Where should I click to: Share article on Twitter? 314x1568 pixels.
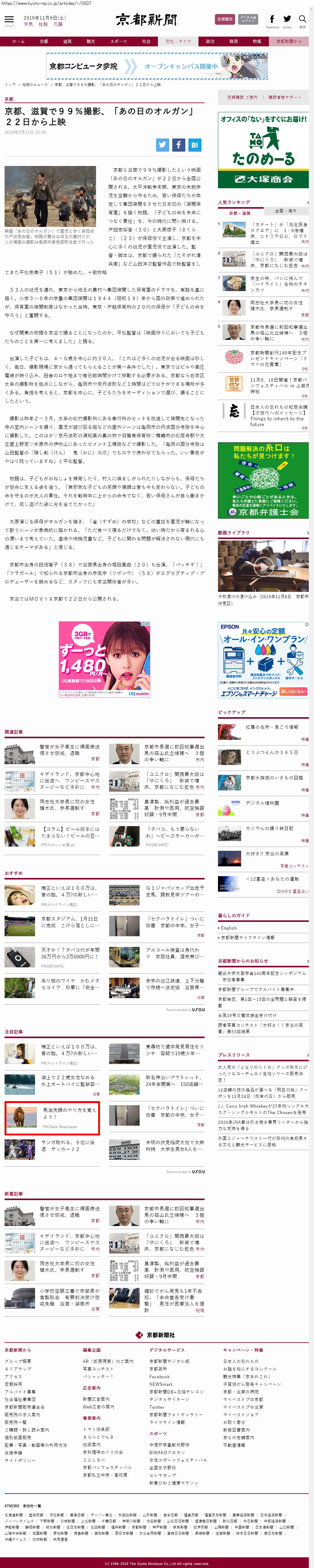click(x=162, y=145)
